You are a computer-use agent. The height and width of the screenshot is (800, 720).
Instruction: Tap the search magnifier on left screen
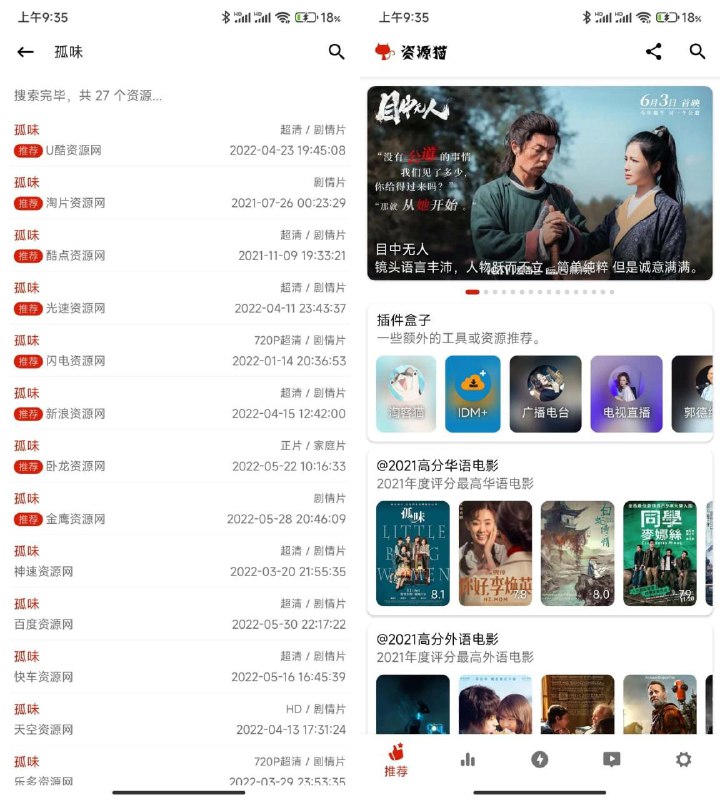tap(336, 51)
